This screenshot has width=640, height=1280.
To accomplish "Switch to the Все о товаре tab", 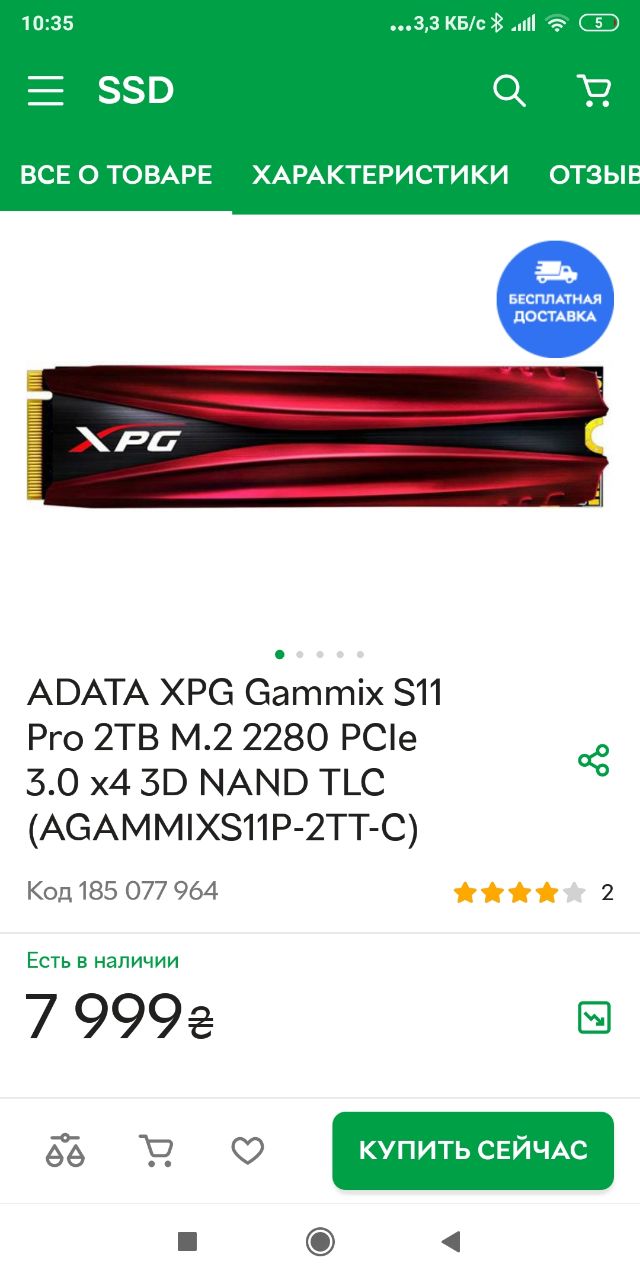I will tap(116, 175).
